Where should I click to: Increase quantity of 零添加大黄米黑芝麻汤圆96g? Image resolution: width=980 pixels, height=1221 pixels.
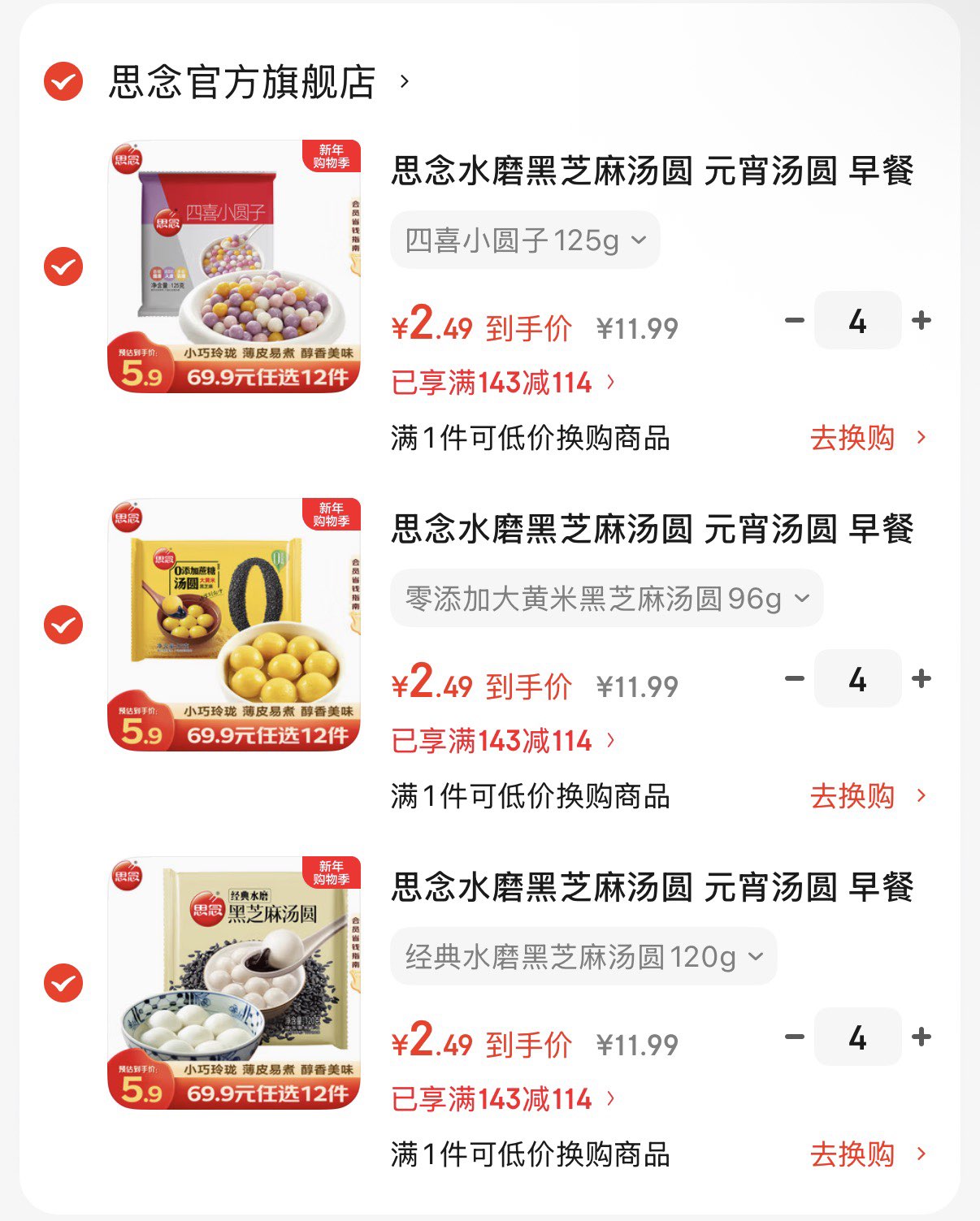pos(921,679)
